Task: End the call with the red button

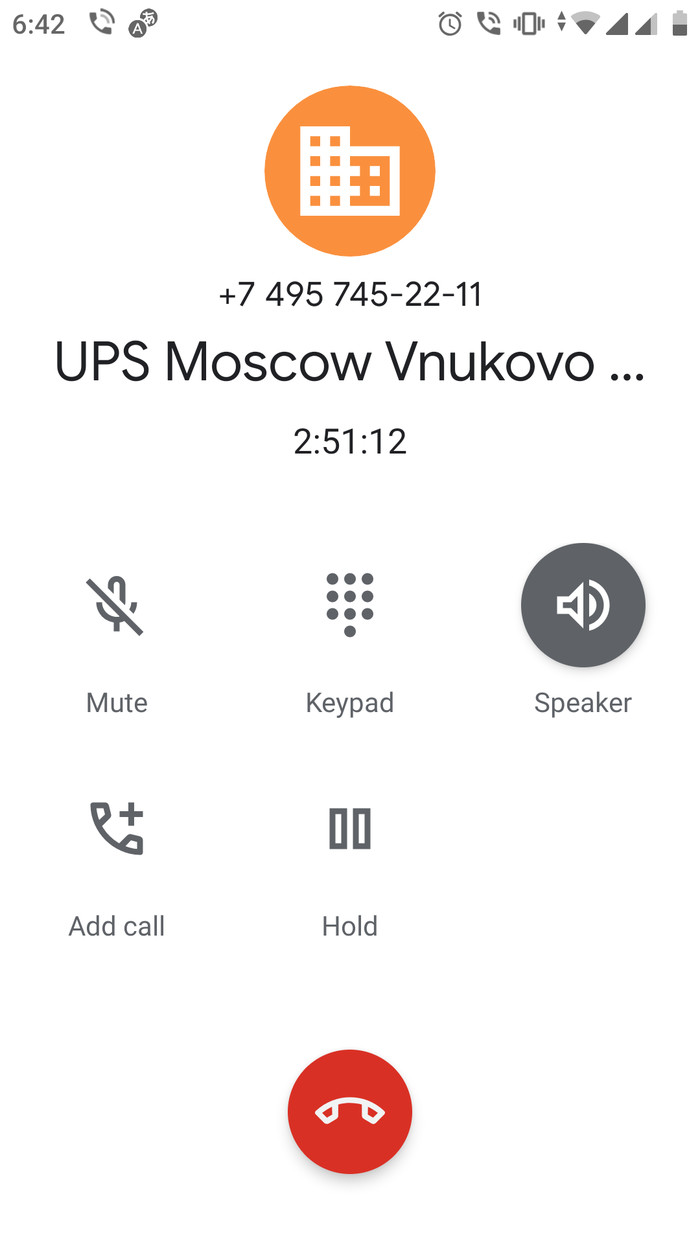Action: tap(350, 1111)
